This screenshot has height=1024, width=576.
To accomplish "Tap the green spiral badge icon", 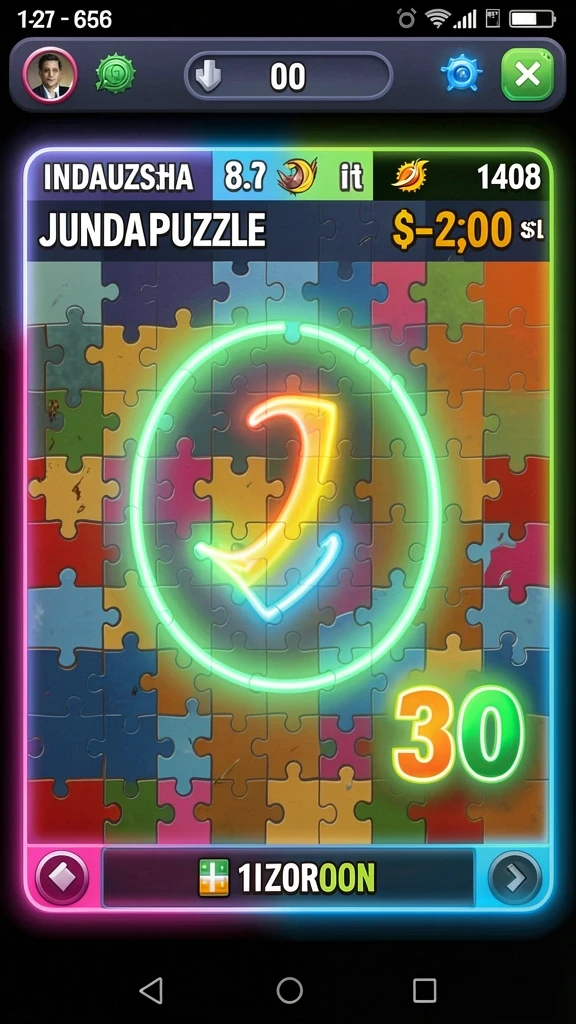I will click(115, 74).
